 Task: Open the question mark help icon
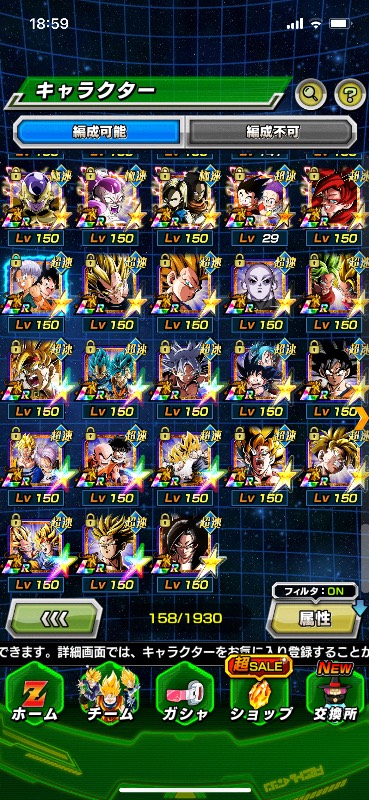coord(350,93)
